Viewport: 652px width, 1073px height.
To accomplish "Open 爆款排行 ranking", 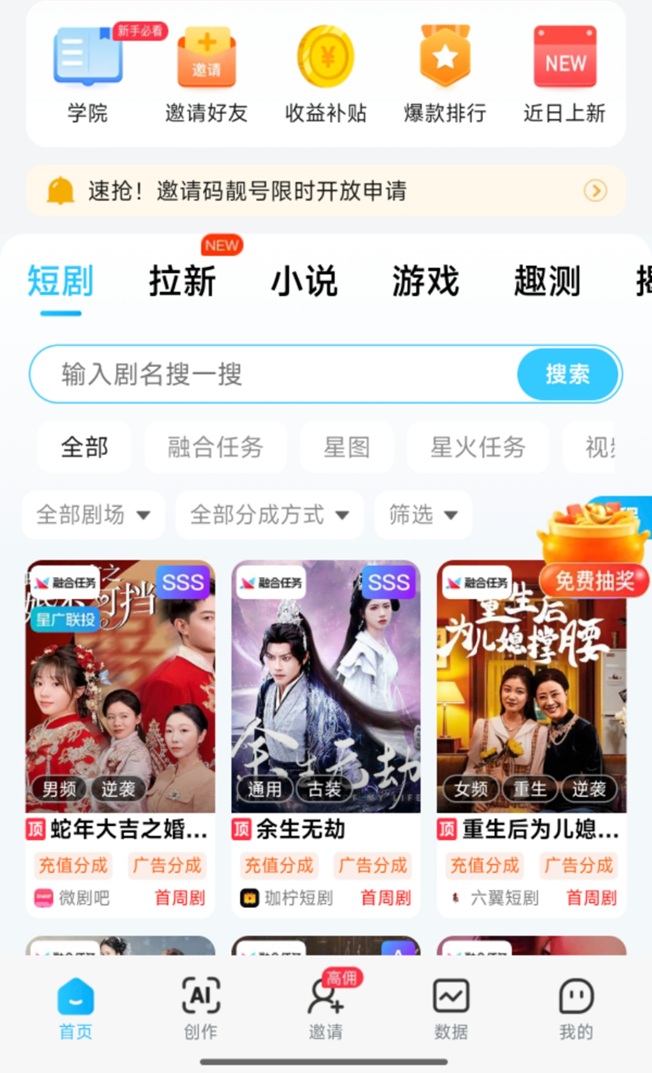I will [x=445, y=75].
